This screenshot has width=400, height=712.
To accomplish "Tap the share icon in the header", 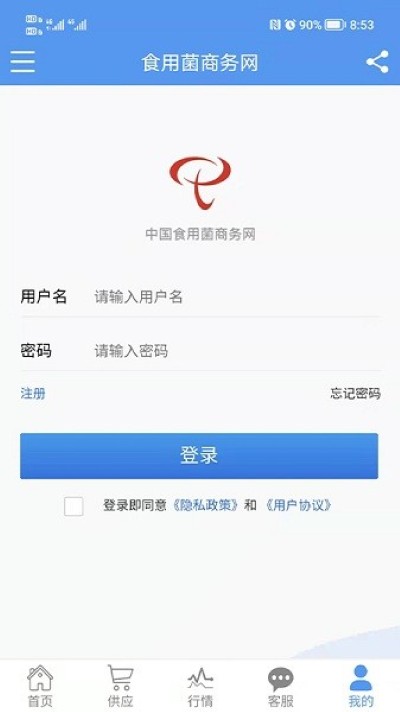I will (x=378, y=62).
